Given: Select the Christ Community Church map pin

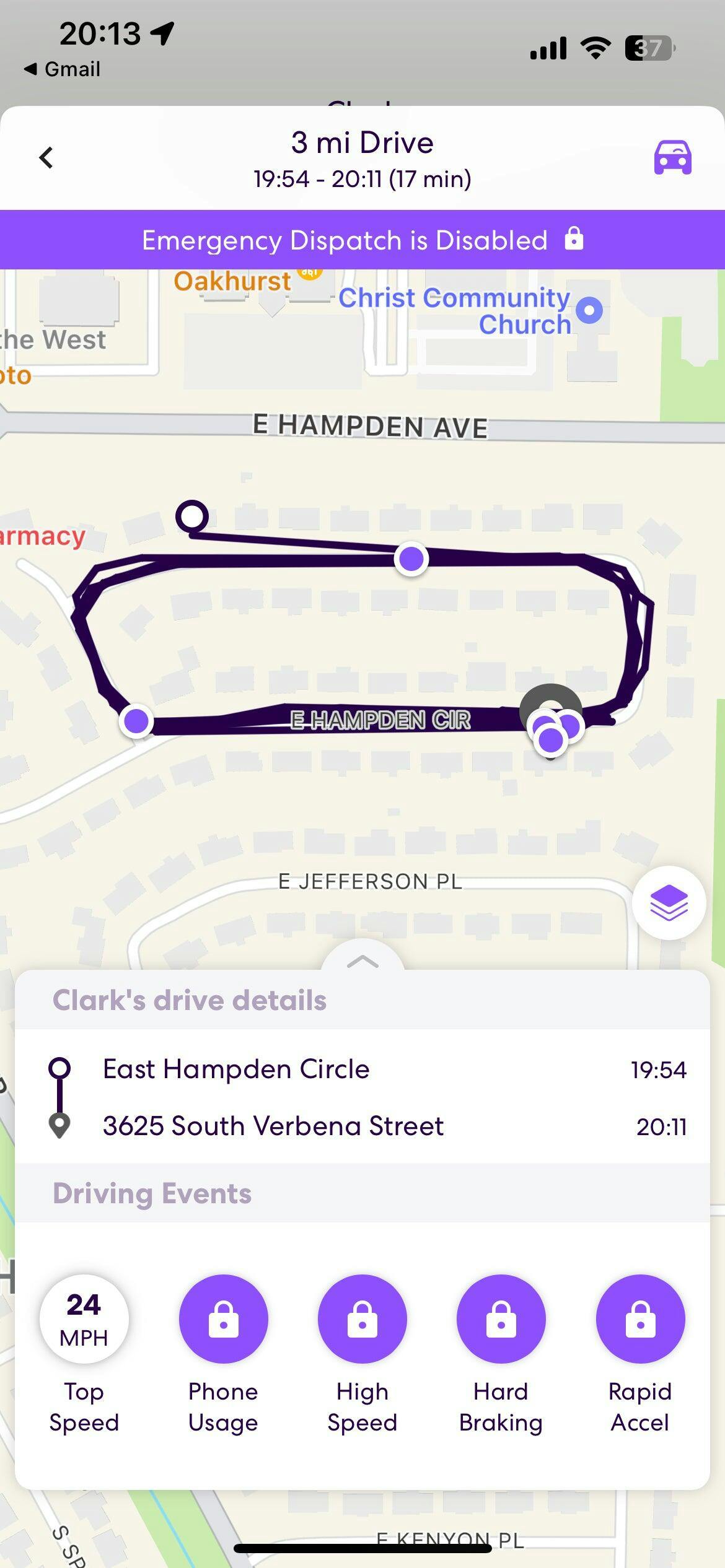Looking at the screenshot, I should pos(589,310).
